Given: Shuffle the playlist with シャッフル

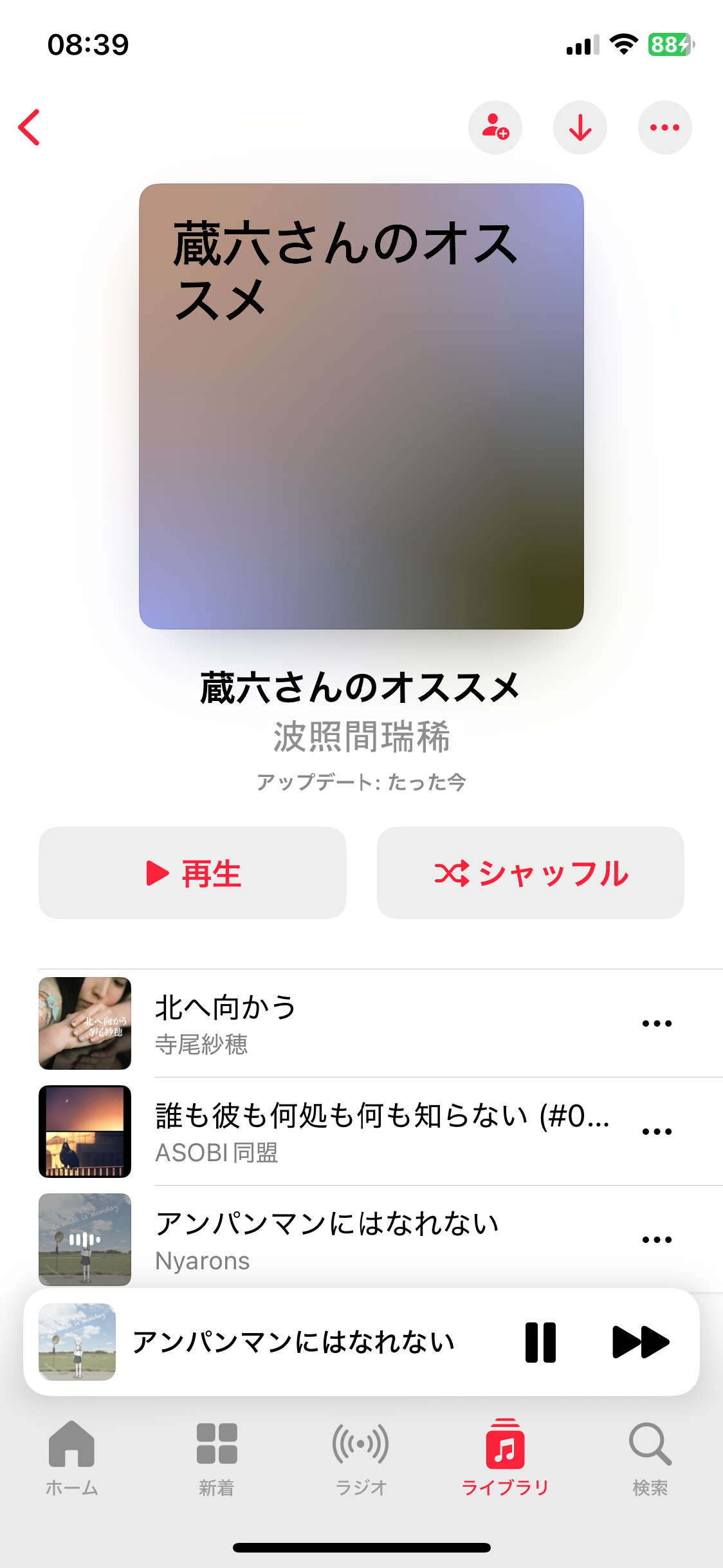Looking at the screenshot, I should (x=530, y=873).
